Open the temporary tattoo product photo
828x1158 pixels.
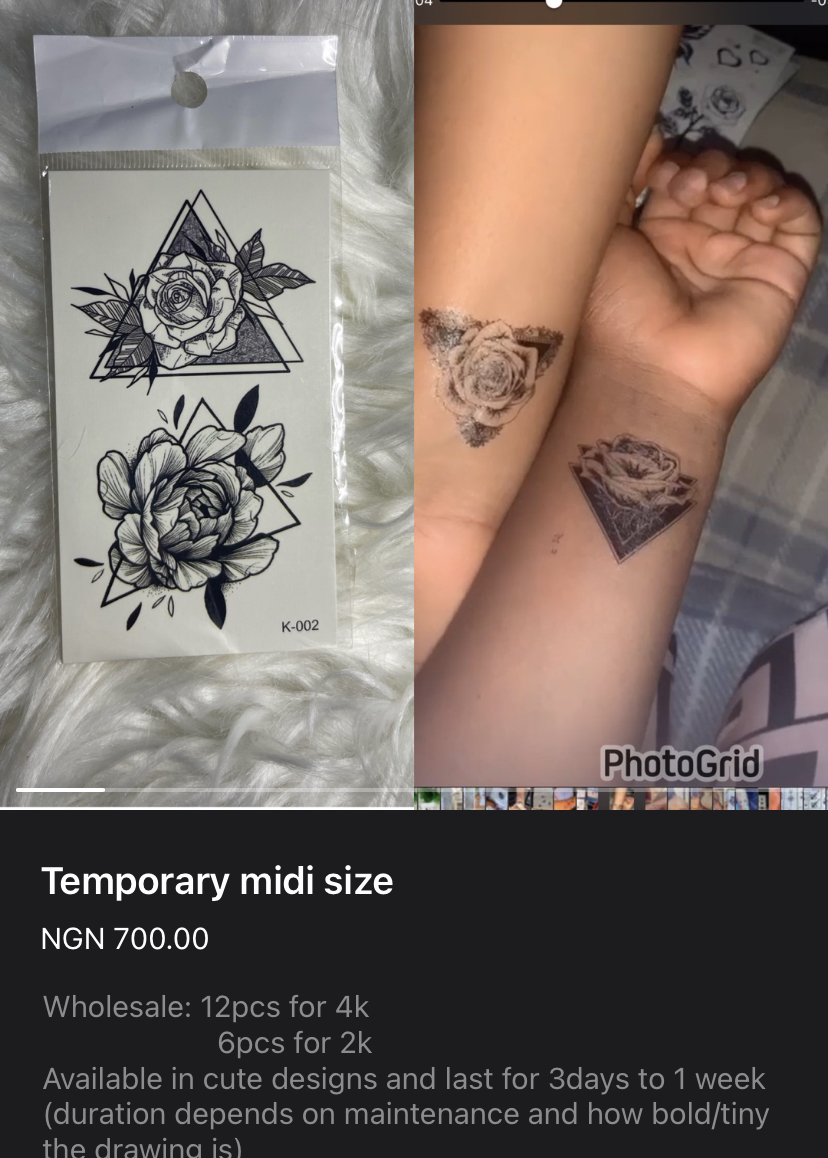click(x=206, y=400)
